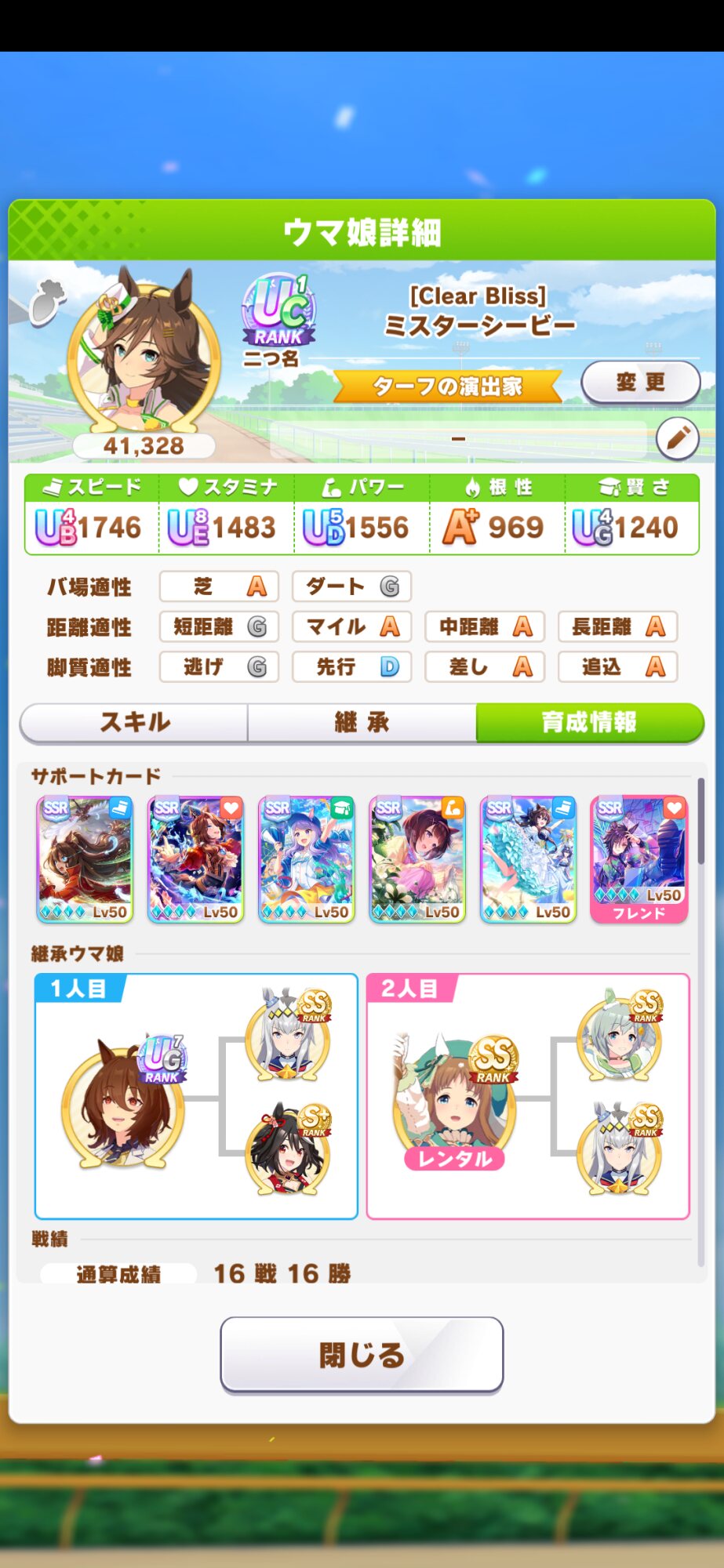The width and height of the screenshot is (724, 1568).
Task: Open the power type support card
Action: pyautogui.click(x=417, y=860)
